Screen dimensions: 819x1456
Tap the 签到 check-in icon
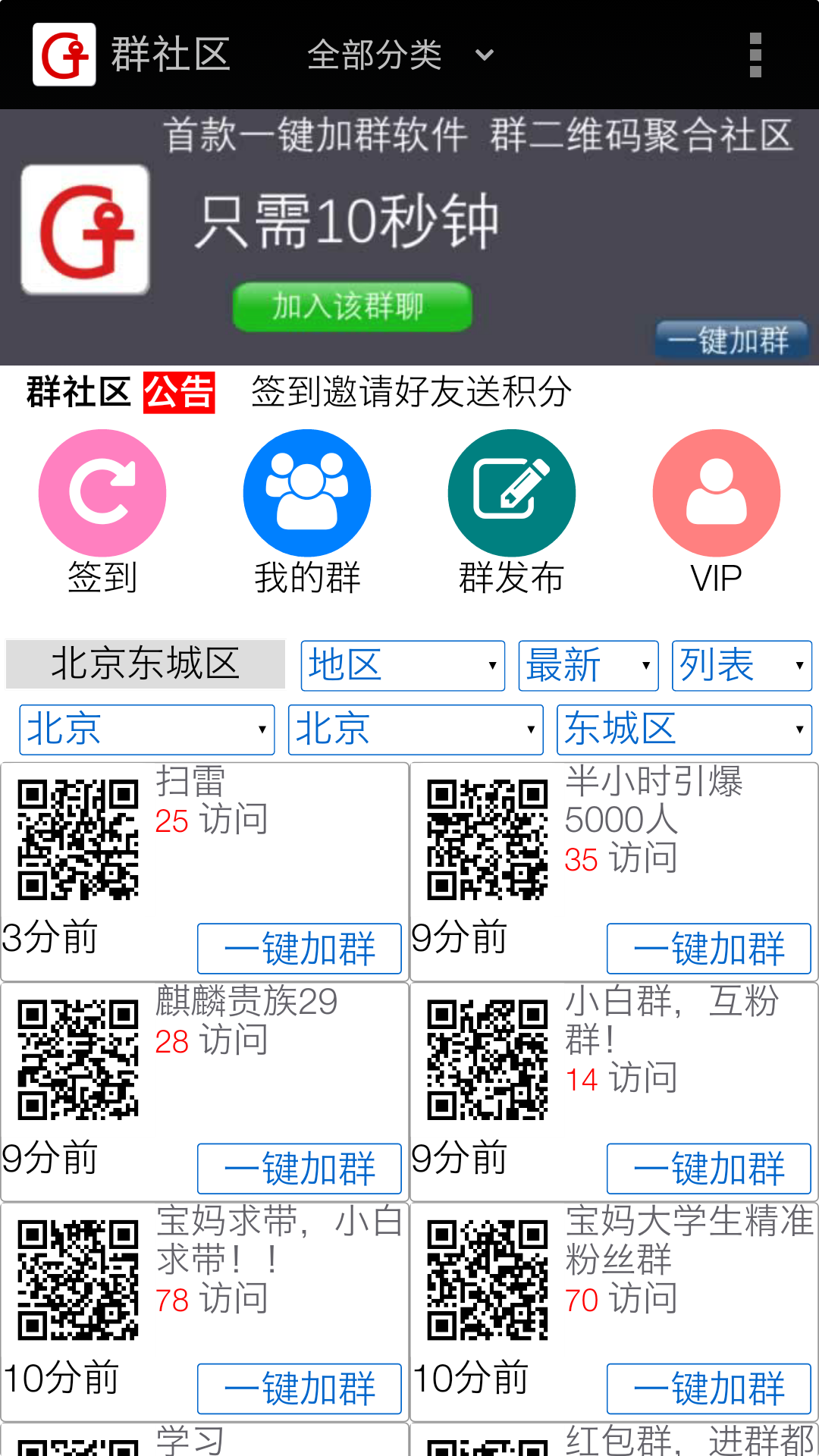pos(102,494)
